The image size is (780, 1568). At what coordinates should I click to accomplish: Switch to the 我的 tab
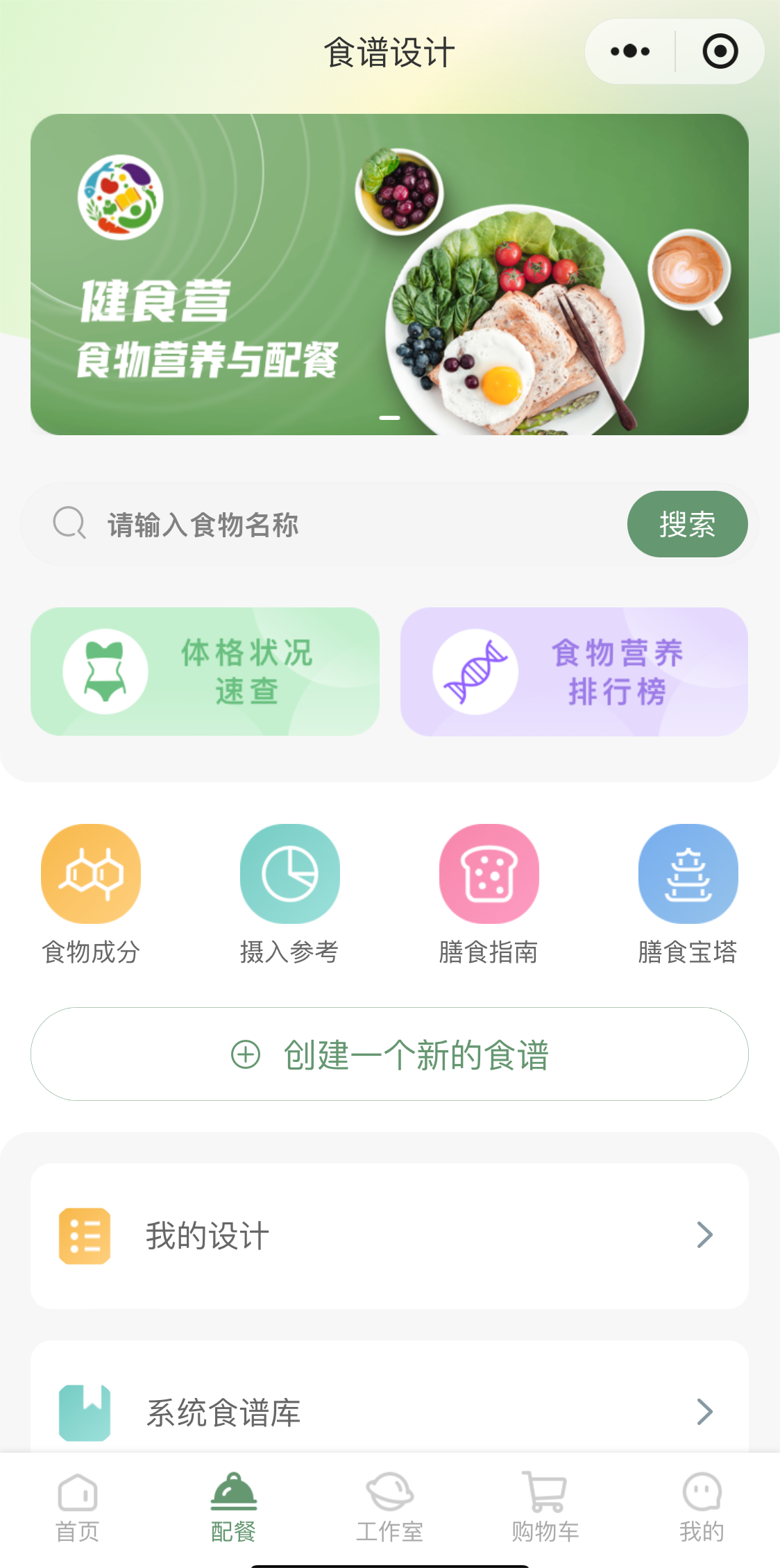click(x=702, y=1508)
